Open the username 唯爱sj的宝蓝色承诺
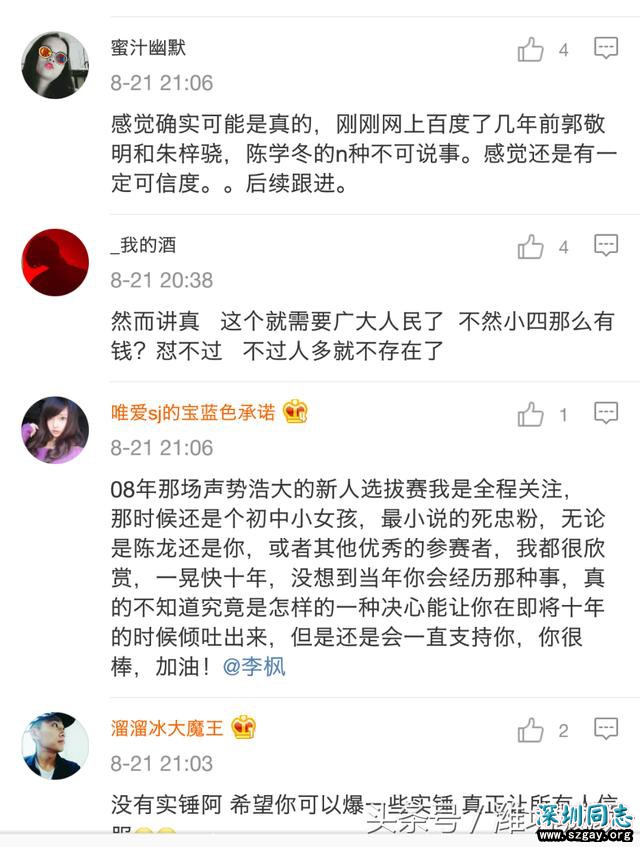 (193, 412)
